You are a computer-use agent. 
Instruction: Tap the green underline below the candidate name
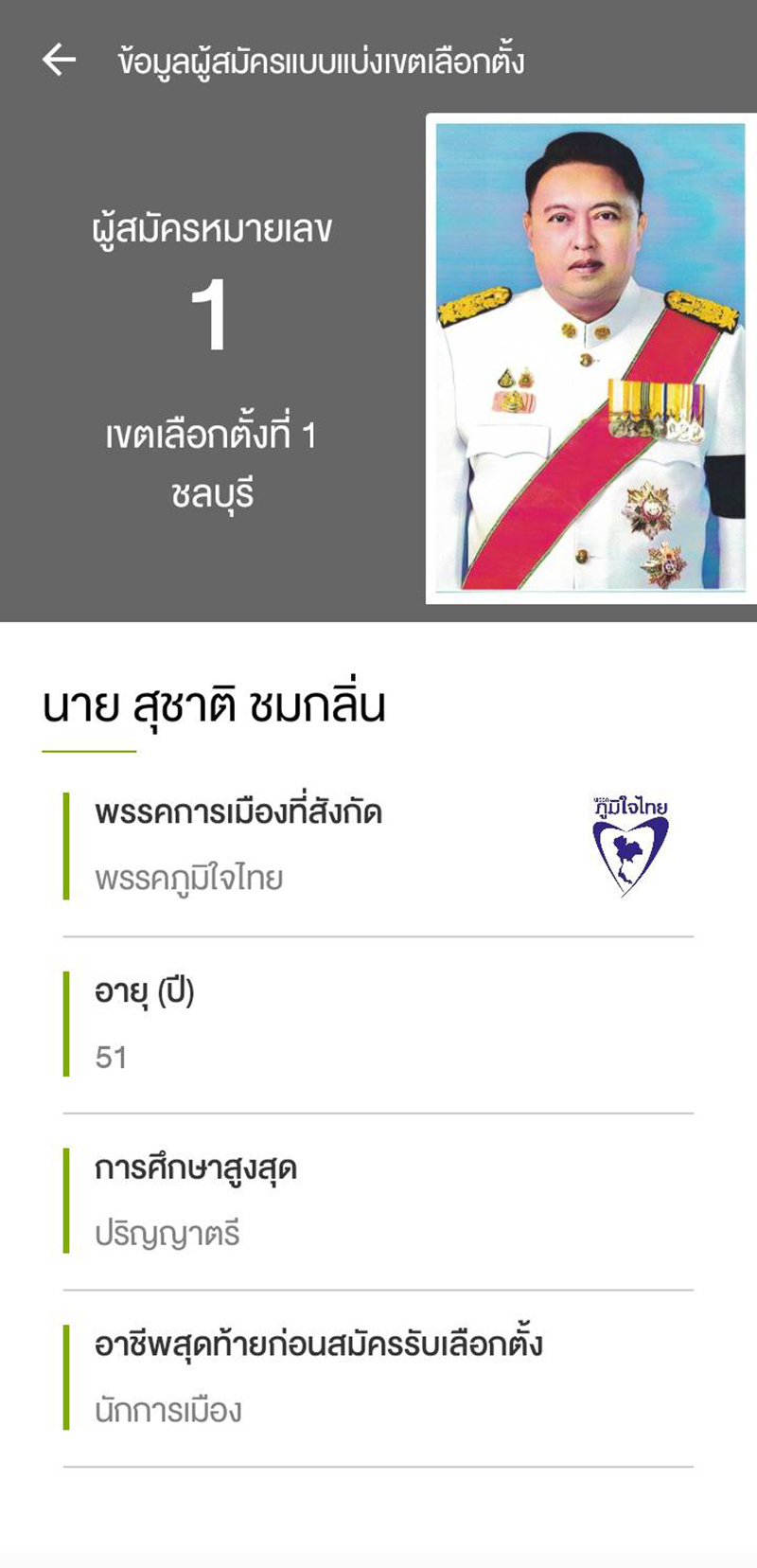point(90,751)
